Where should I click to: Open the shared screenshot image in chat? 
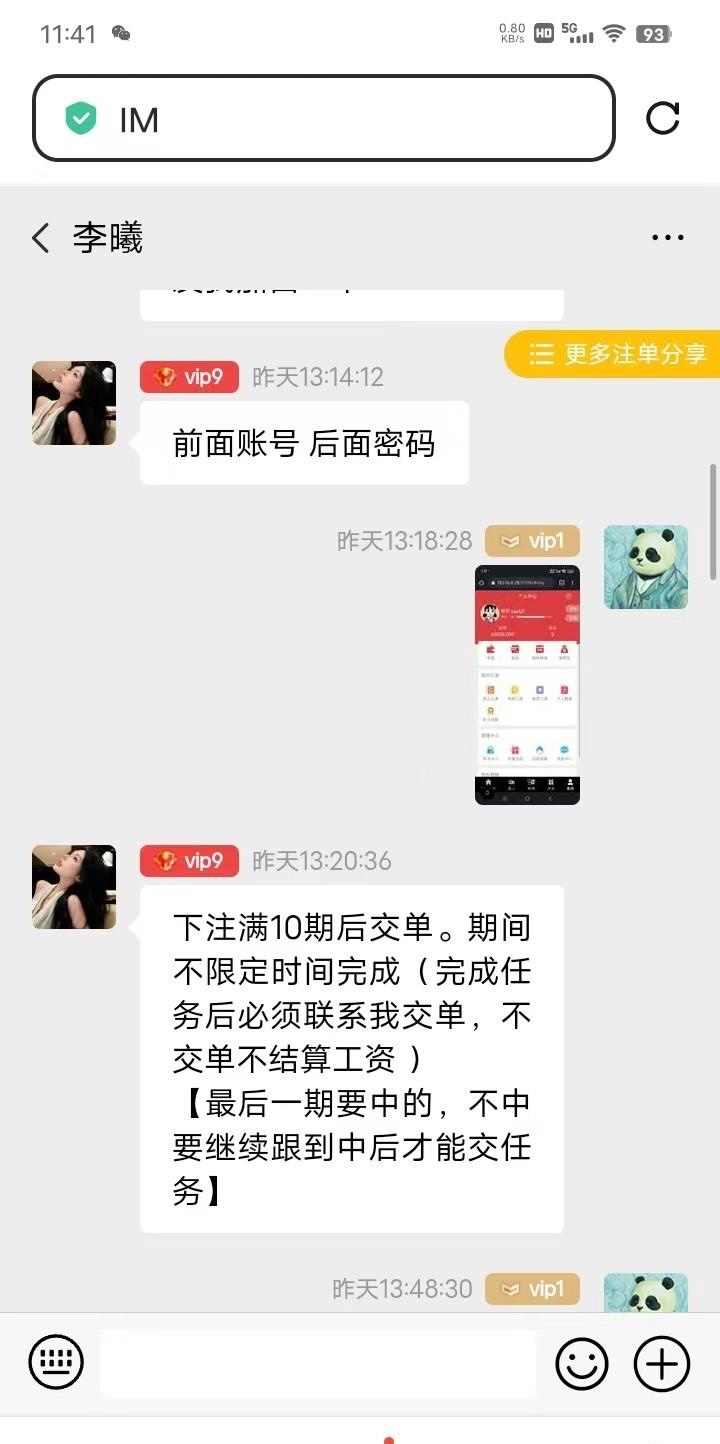[x=527, y=685]
